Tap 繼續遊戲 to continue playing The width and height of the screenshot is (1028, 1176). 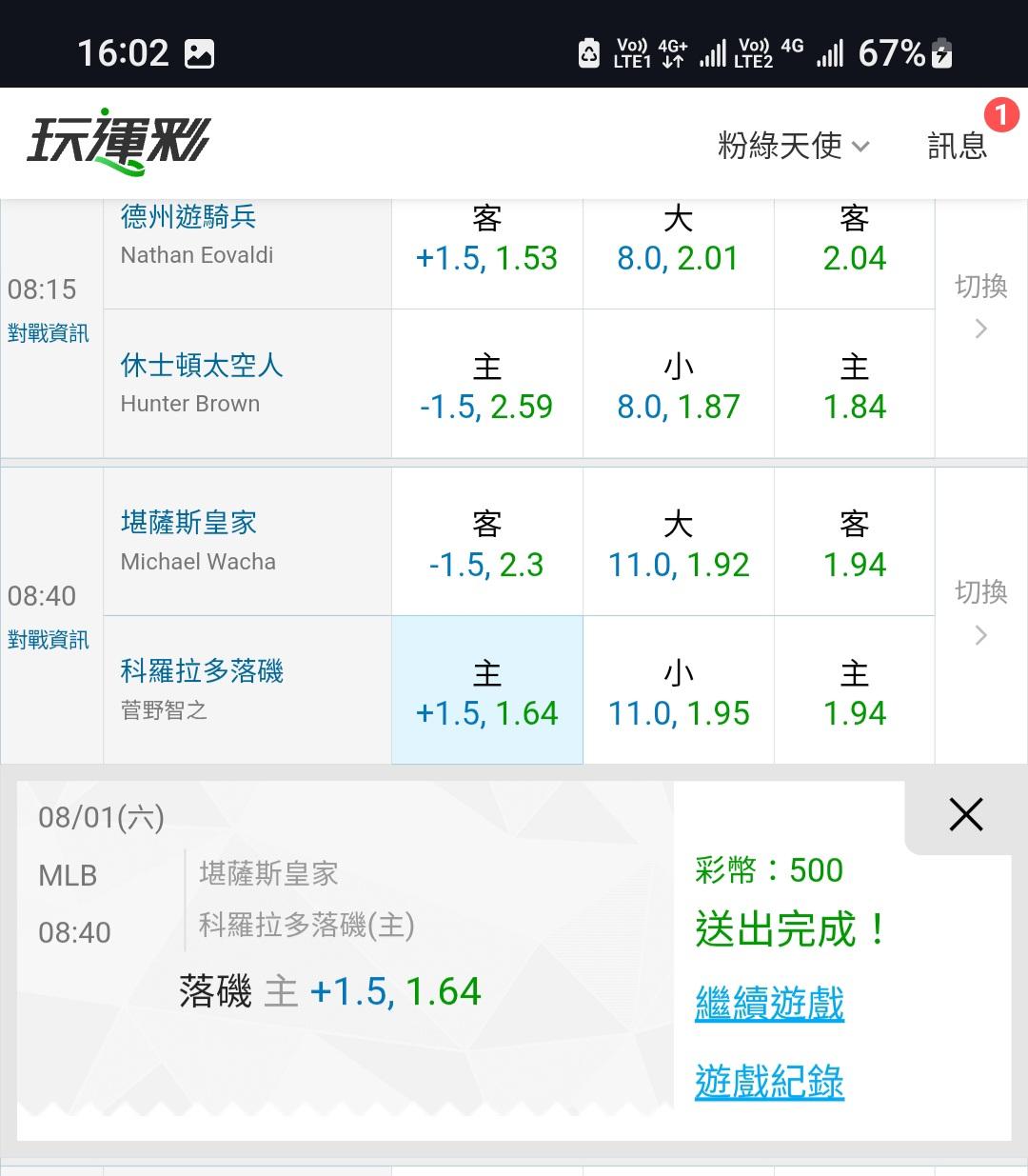[769, 1004]
